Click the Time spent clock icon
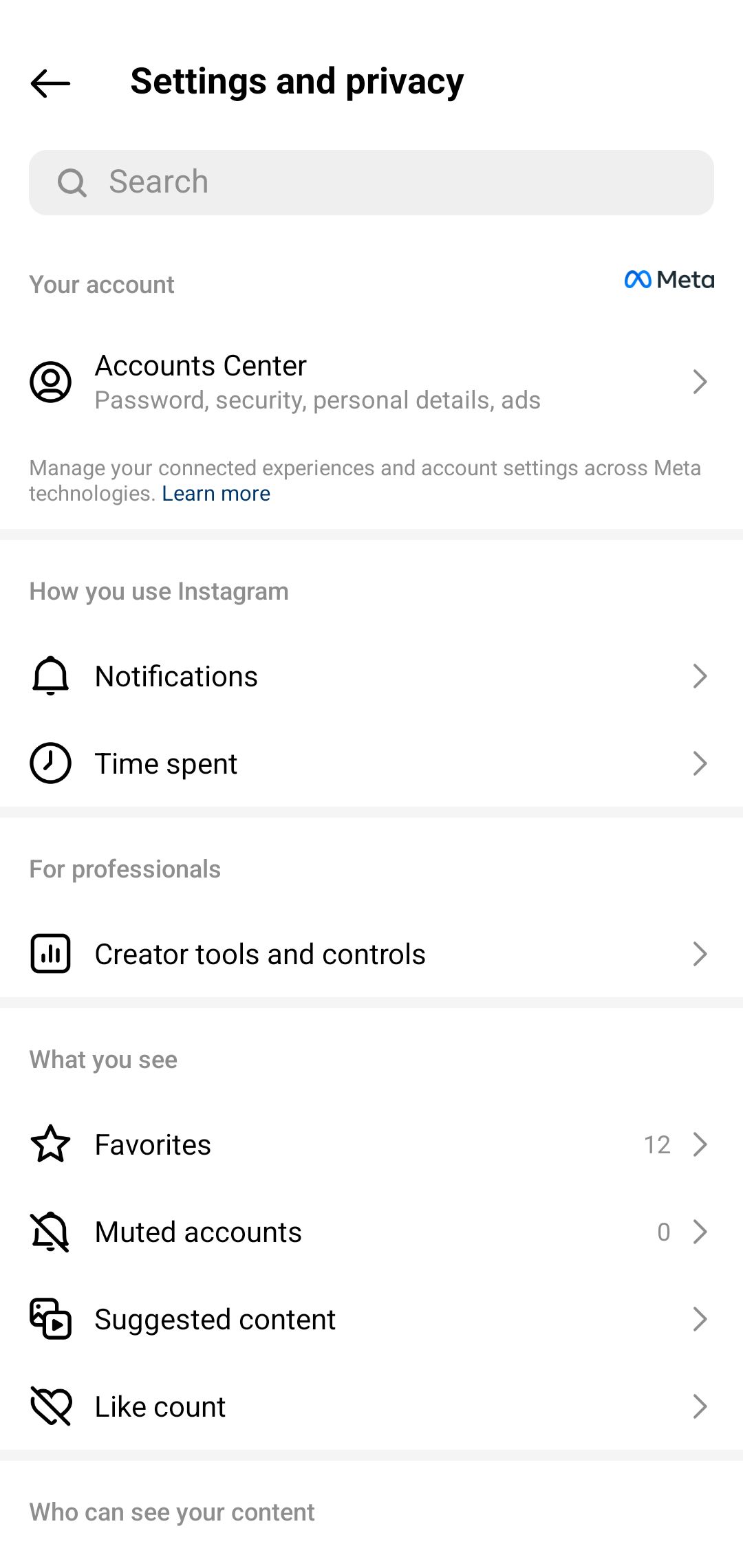Image resolution: width=743 pixels, height=1568 pixels. [50, 763]
